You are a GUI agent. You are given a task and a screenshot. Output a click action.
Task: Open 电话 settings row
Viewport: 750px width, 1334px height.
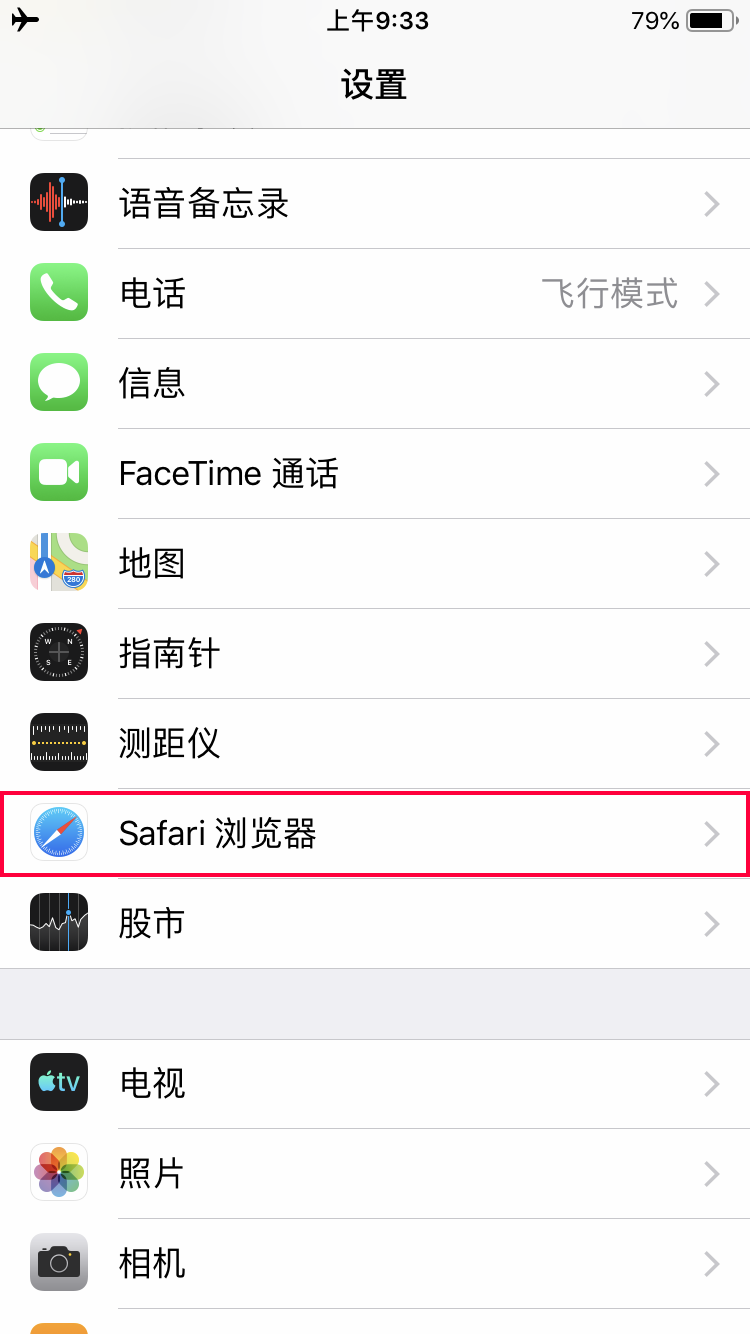coord(375,294)
